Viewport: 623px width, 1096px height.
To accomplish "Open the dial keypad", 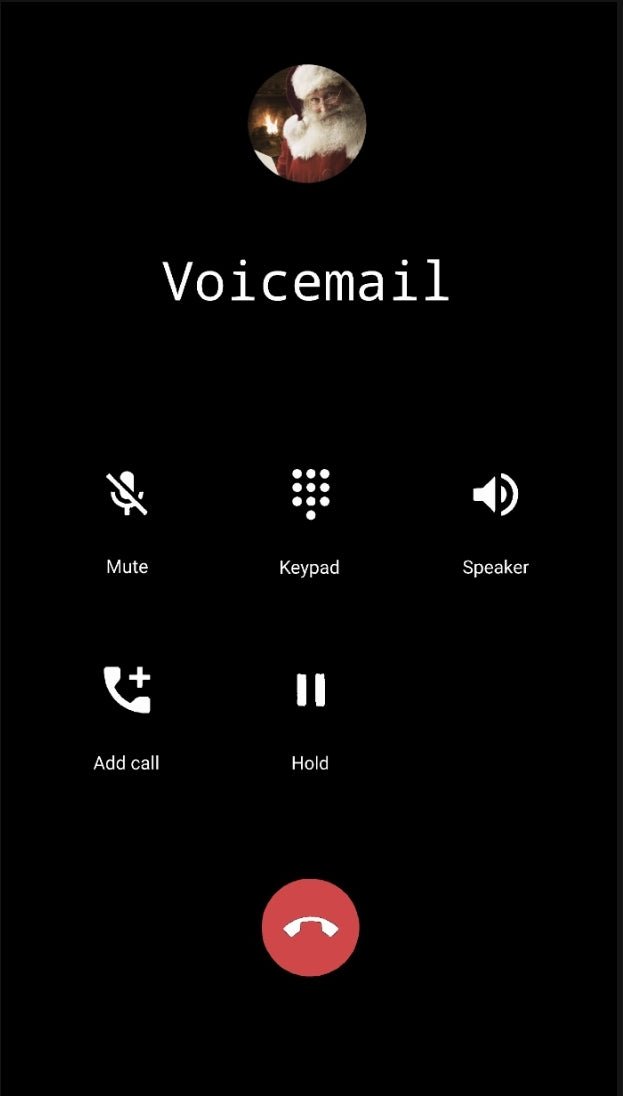I will coord(310,494).
